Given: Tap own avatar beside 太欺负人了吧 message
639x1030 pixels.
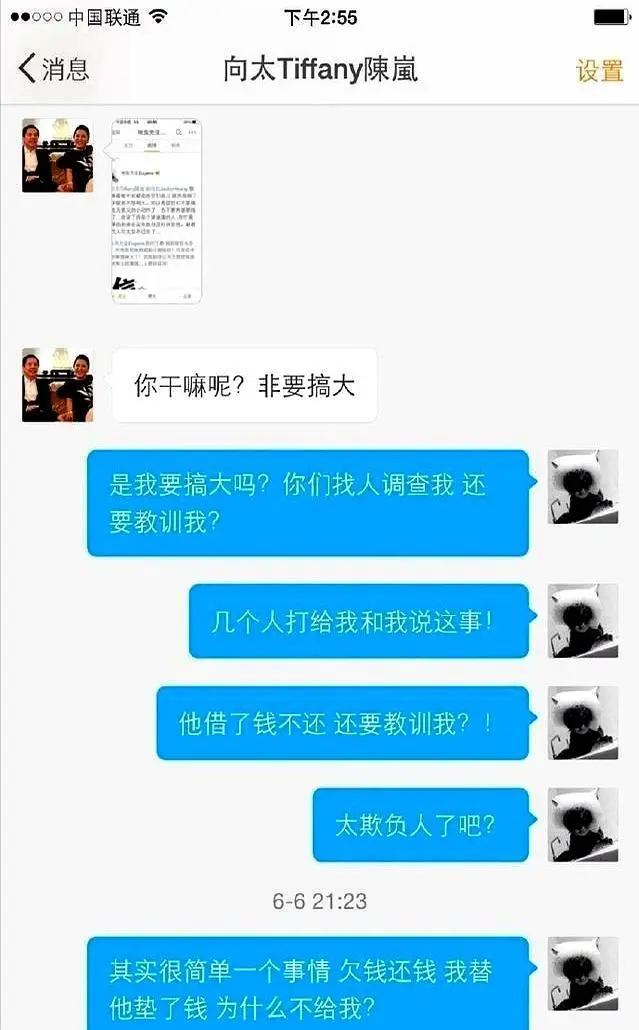Looking at the screenshot, I should [583, 823].
